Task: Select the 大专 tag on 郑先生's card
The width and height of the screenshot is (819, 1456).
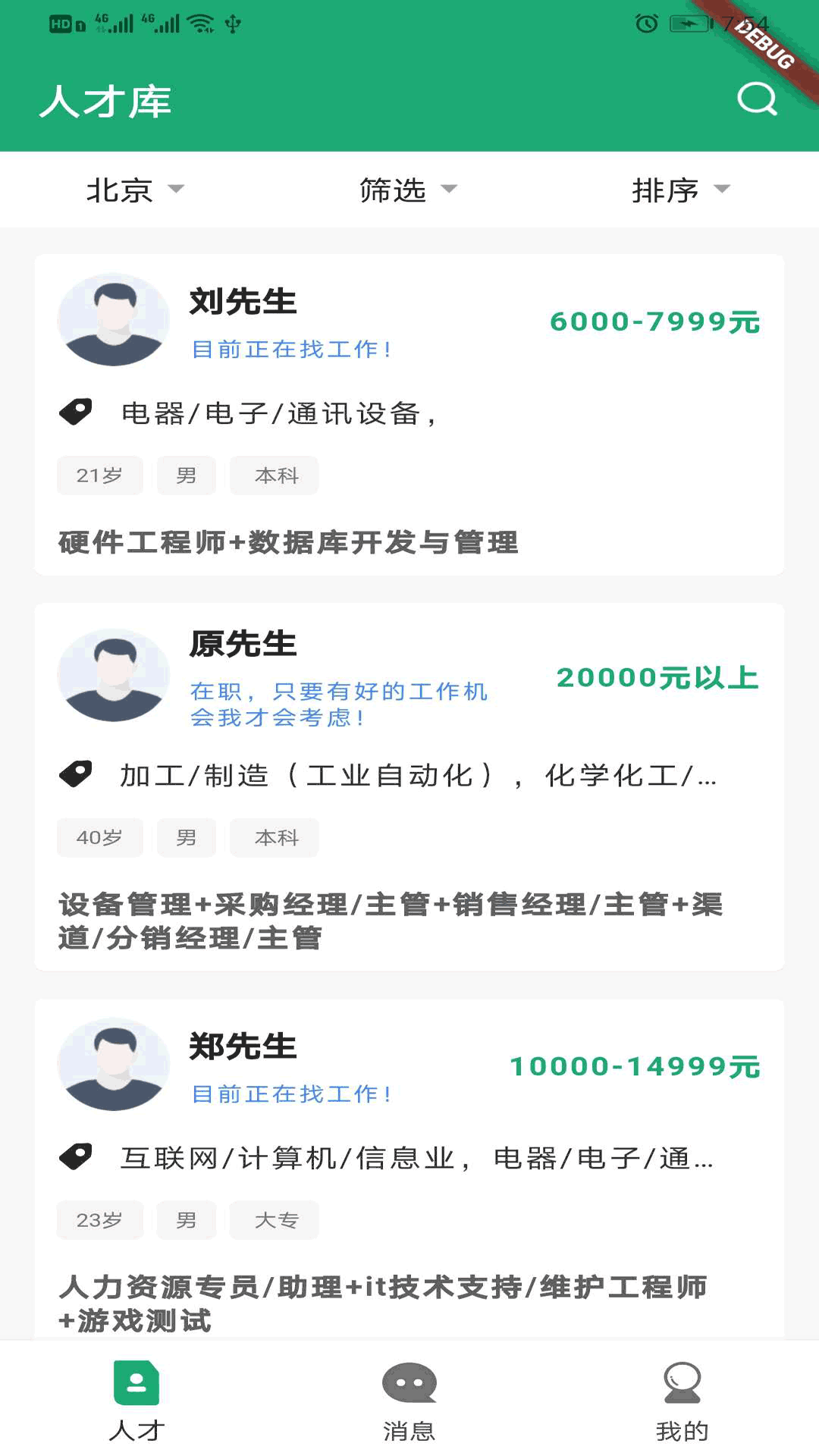Action: click(274, 1219)
